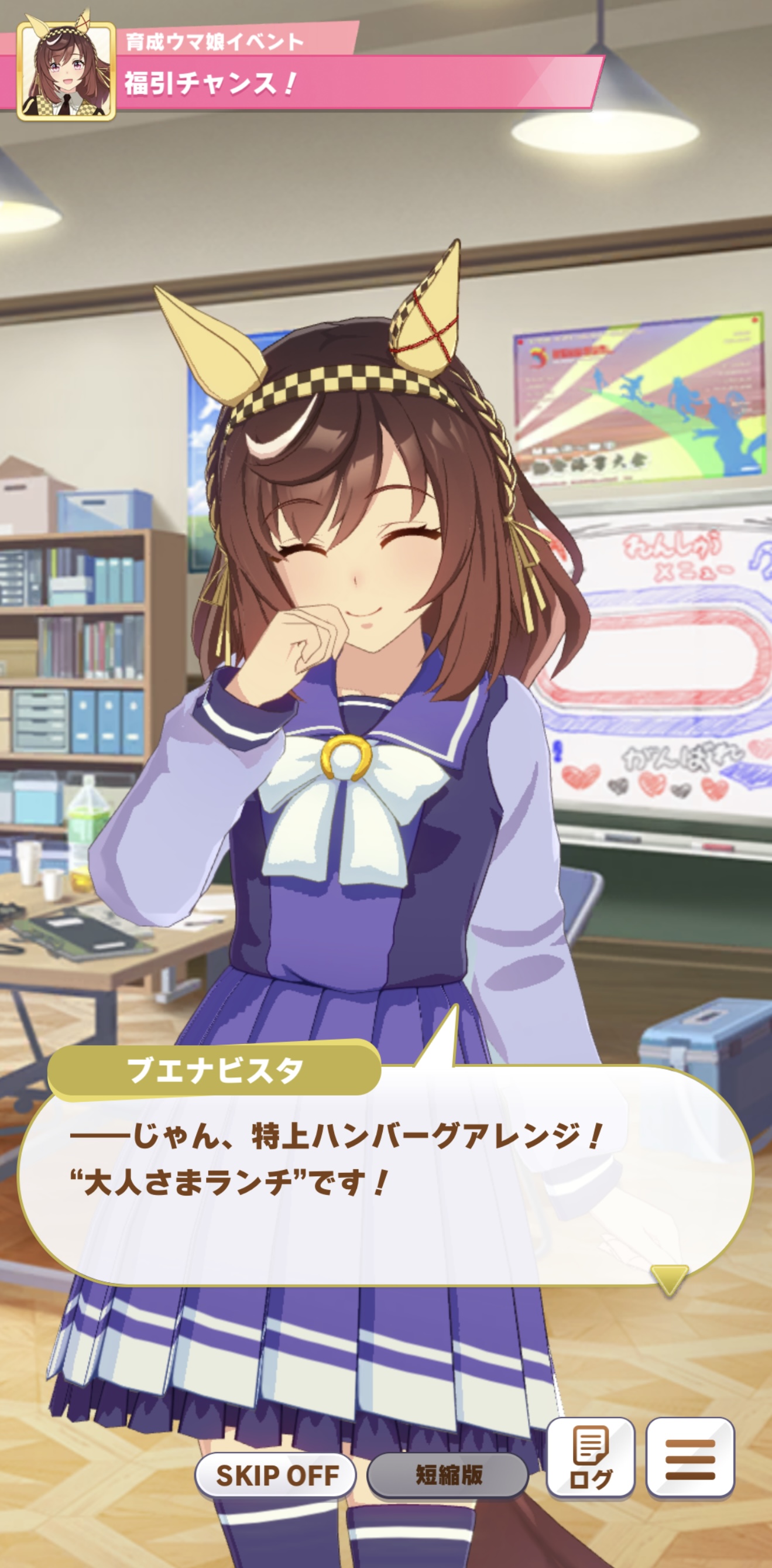Switch to the 短縮版 shortened version

tap(448, 1475)
